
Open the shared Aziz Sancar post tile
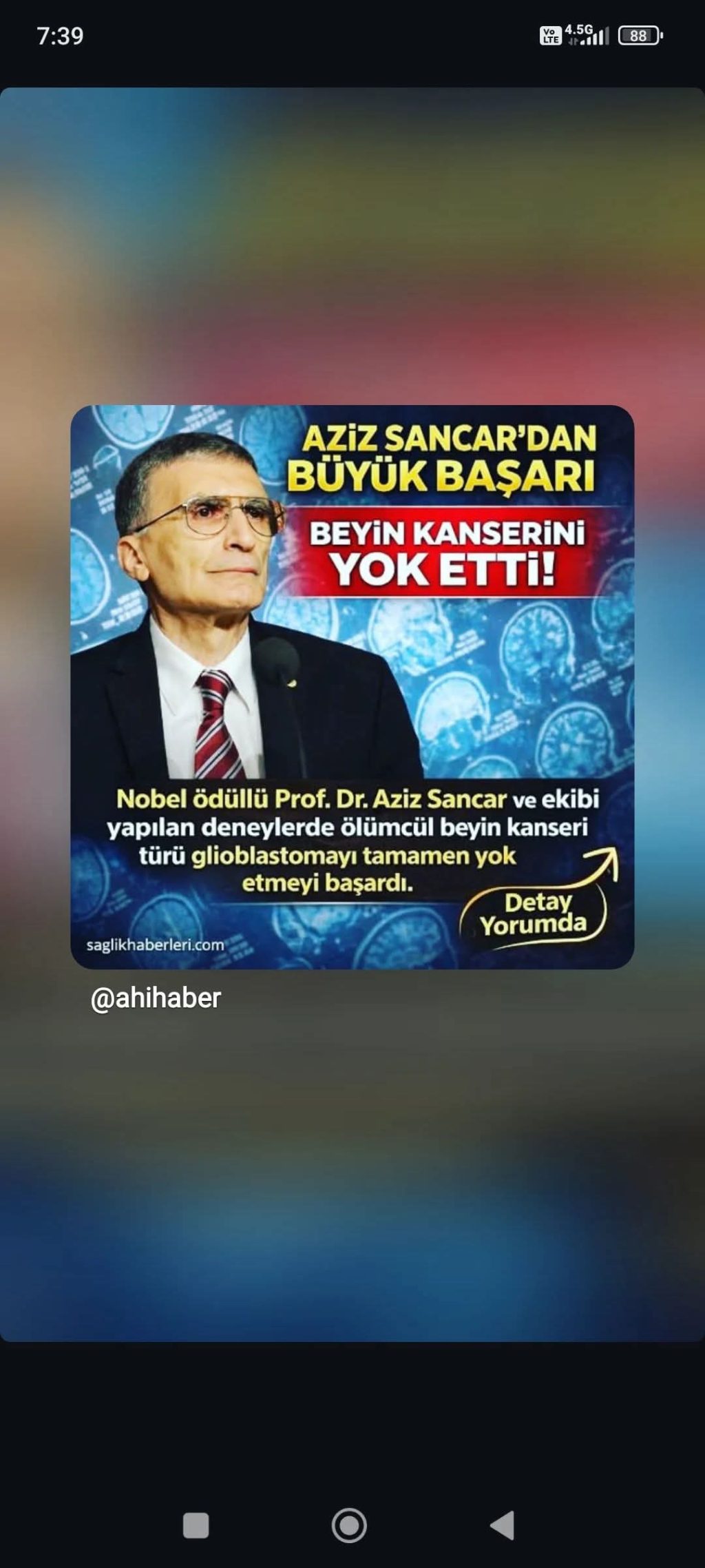tap(352, 687)
